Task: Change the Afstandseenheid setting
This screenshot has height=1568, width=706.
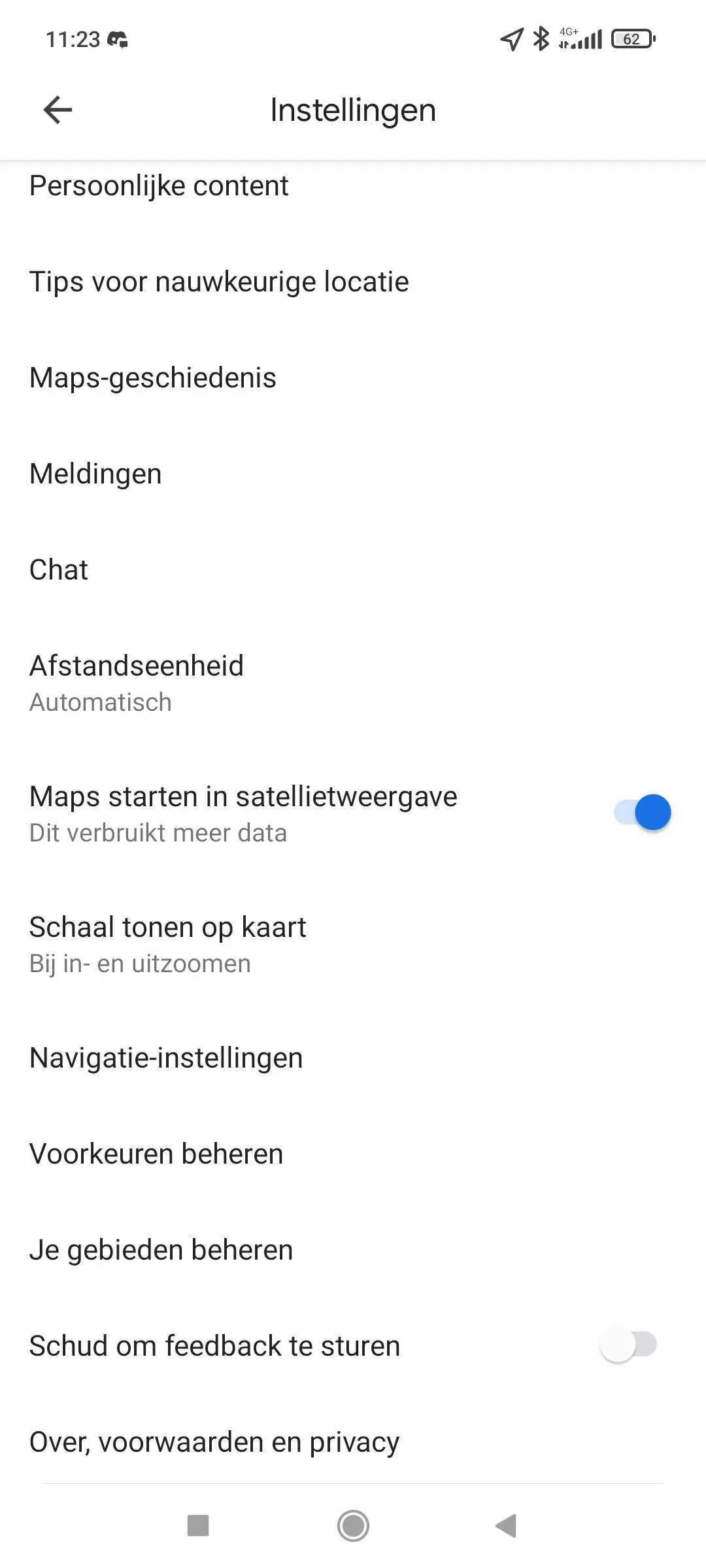Action: (137, 682)
